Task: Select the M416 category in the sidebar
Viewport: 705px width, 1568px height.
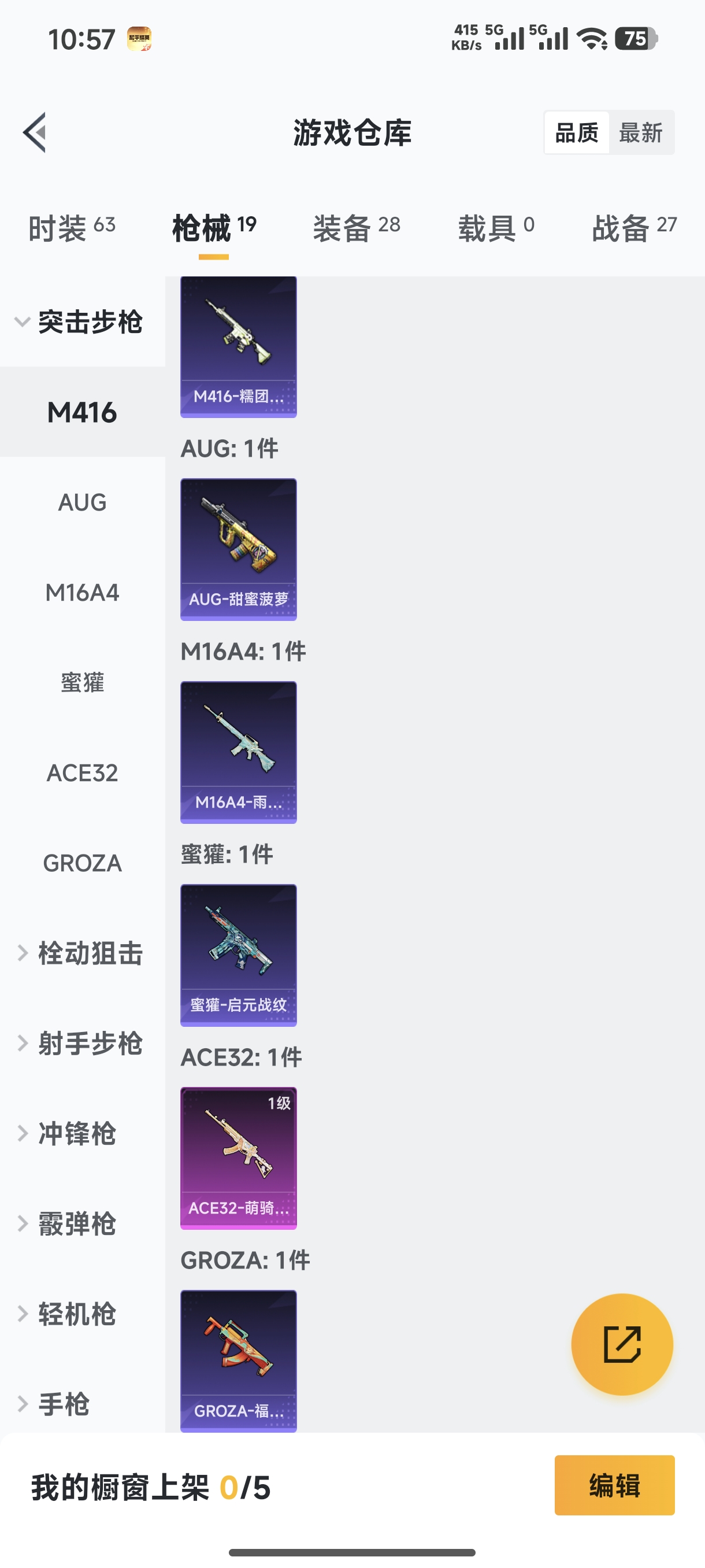Action: 82,412
